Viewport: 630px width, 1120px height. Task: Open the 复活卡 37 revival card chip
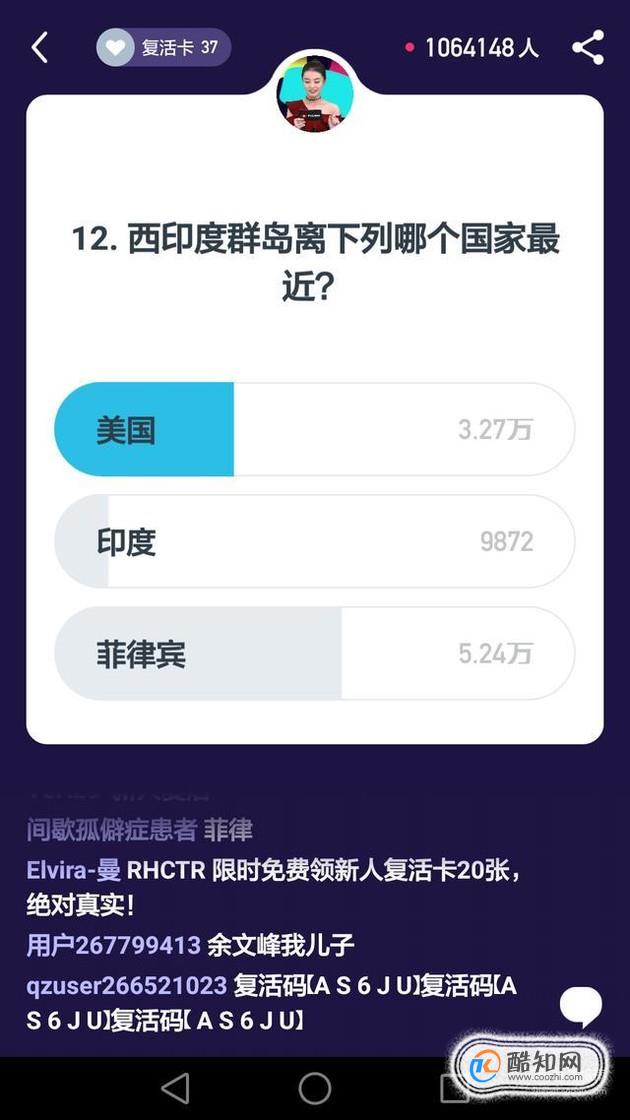click(x=164, y=48)
